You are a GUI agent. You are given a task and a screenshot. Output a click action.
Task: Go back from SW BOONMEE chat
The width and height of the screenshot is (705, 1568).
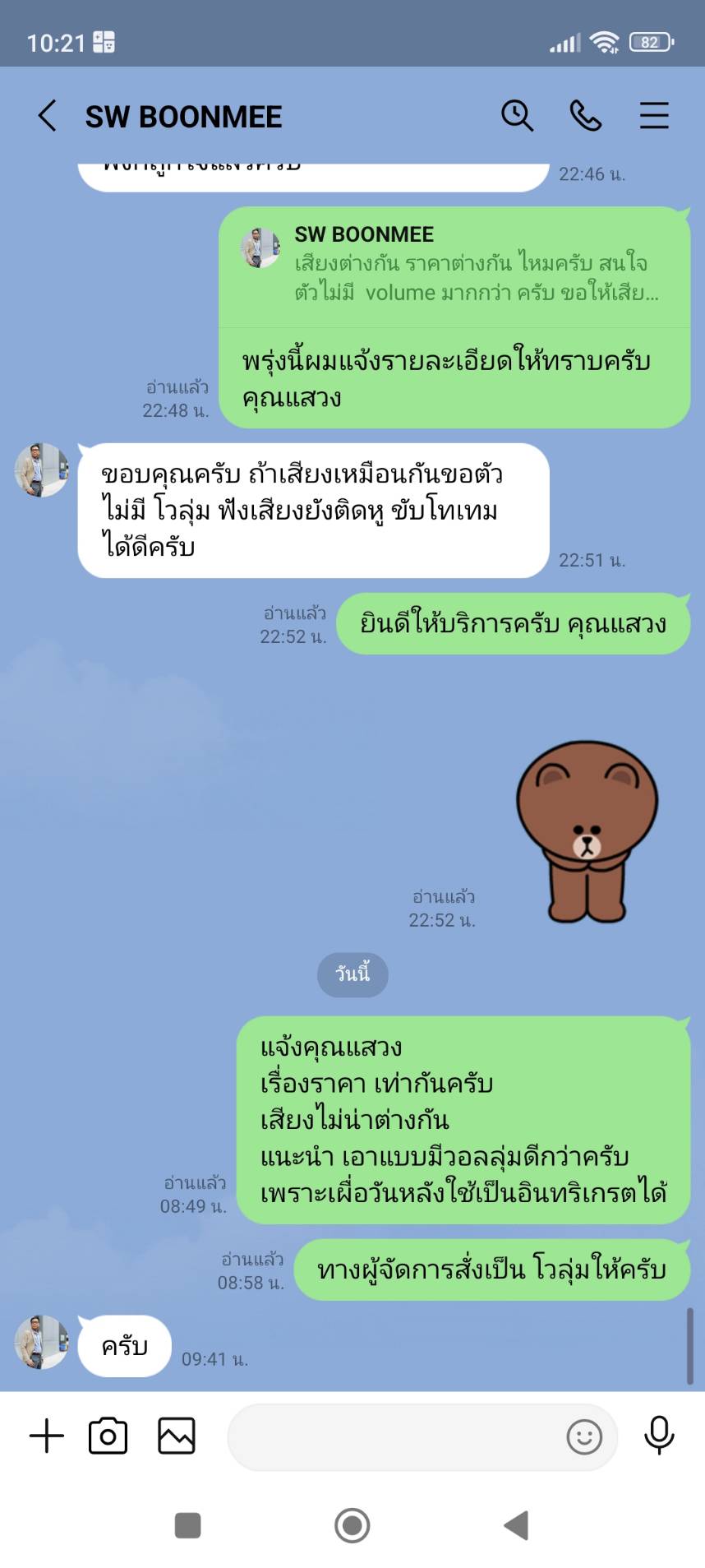click(x=48, y=116)
